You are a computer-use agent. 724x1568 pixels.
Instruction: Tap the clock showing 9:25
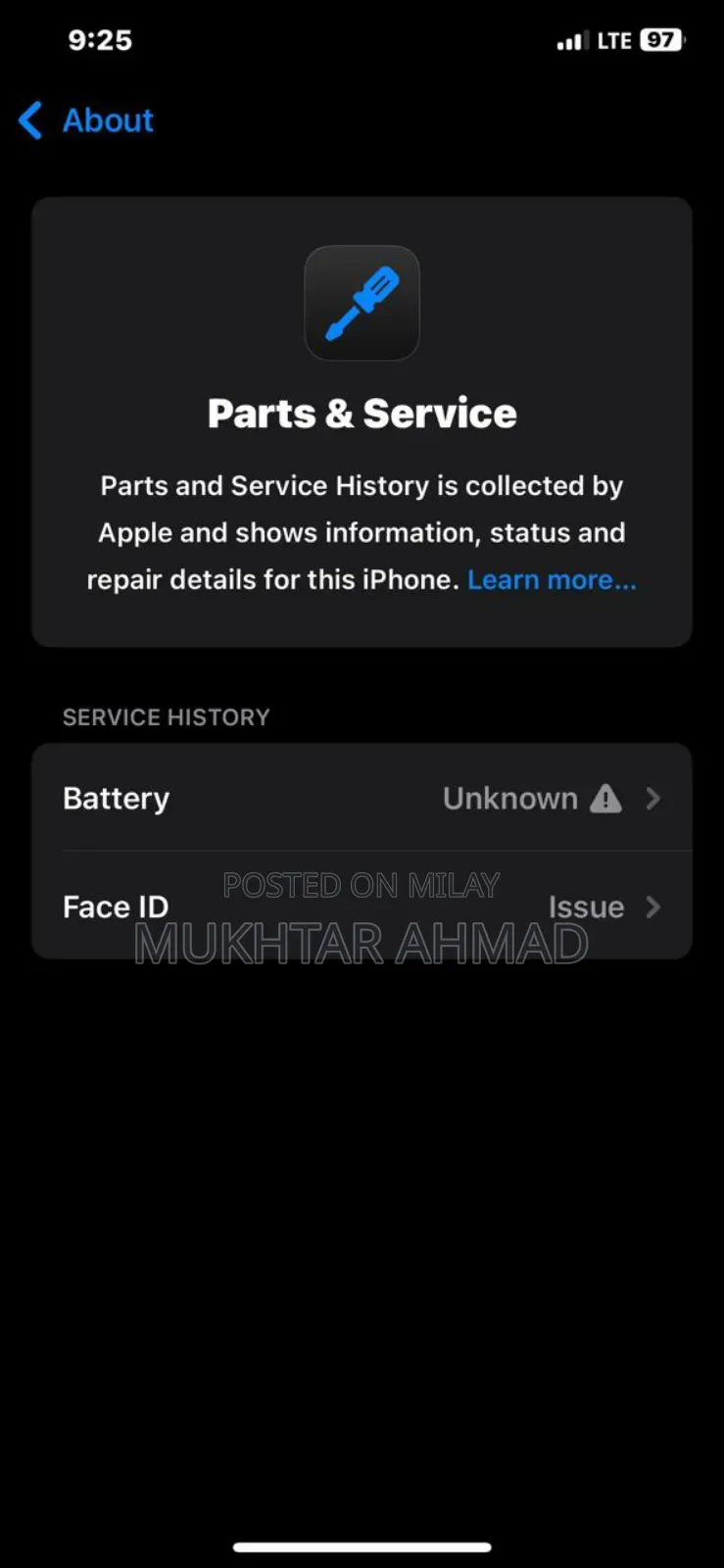click(x=99, y=40)
